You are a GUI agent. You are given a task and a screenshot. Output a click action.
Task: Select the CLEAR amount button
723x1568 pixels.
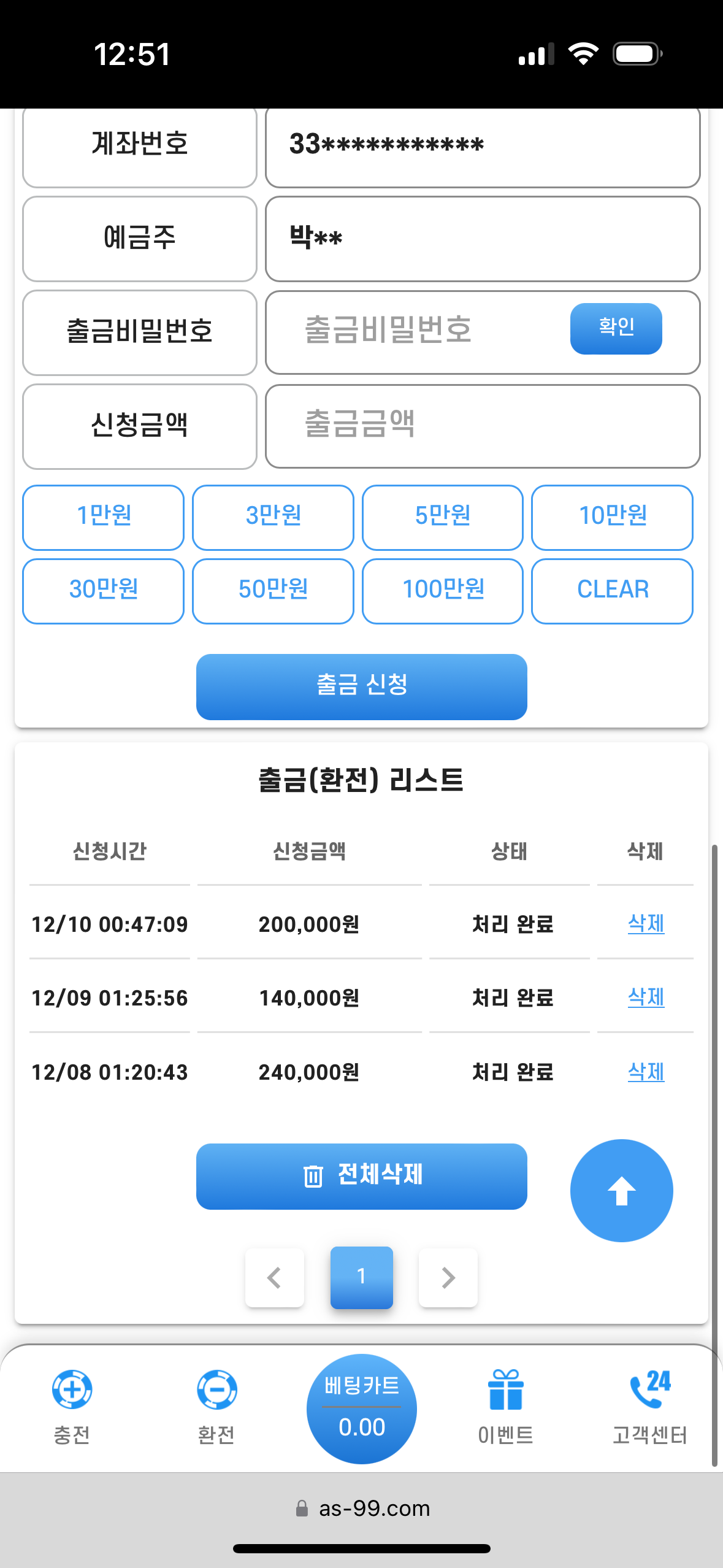612,590
